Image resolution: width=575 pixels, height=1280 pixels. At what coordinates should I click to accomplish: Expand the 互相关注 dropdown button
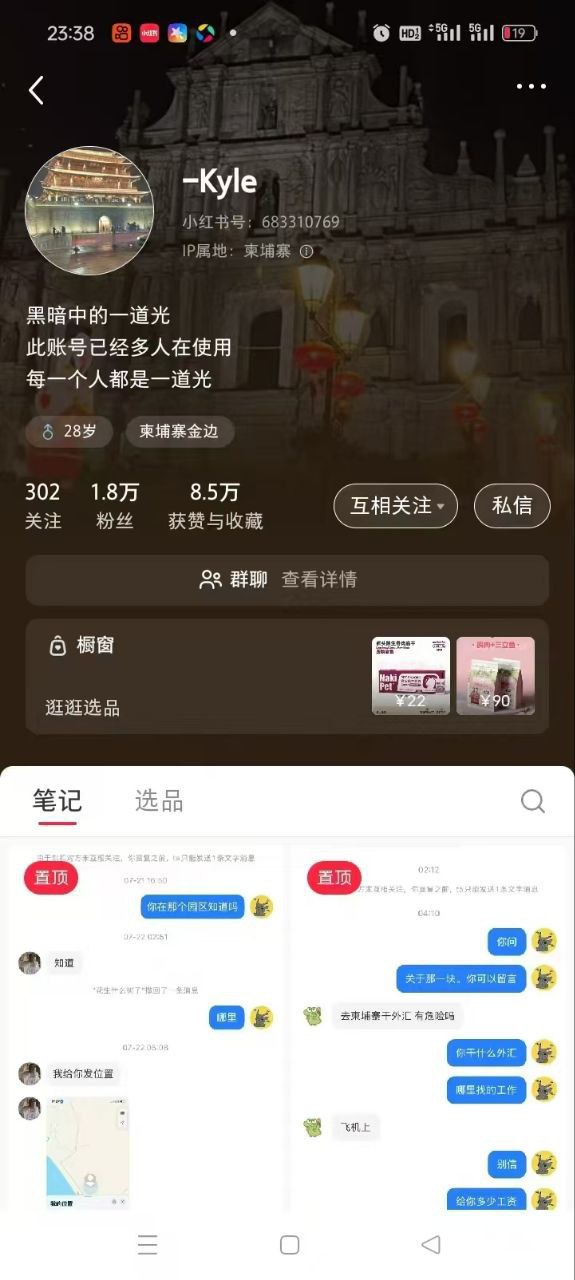tap(395, 506)
